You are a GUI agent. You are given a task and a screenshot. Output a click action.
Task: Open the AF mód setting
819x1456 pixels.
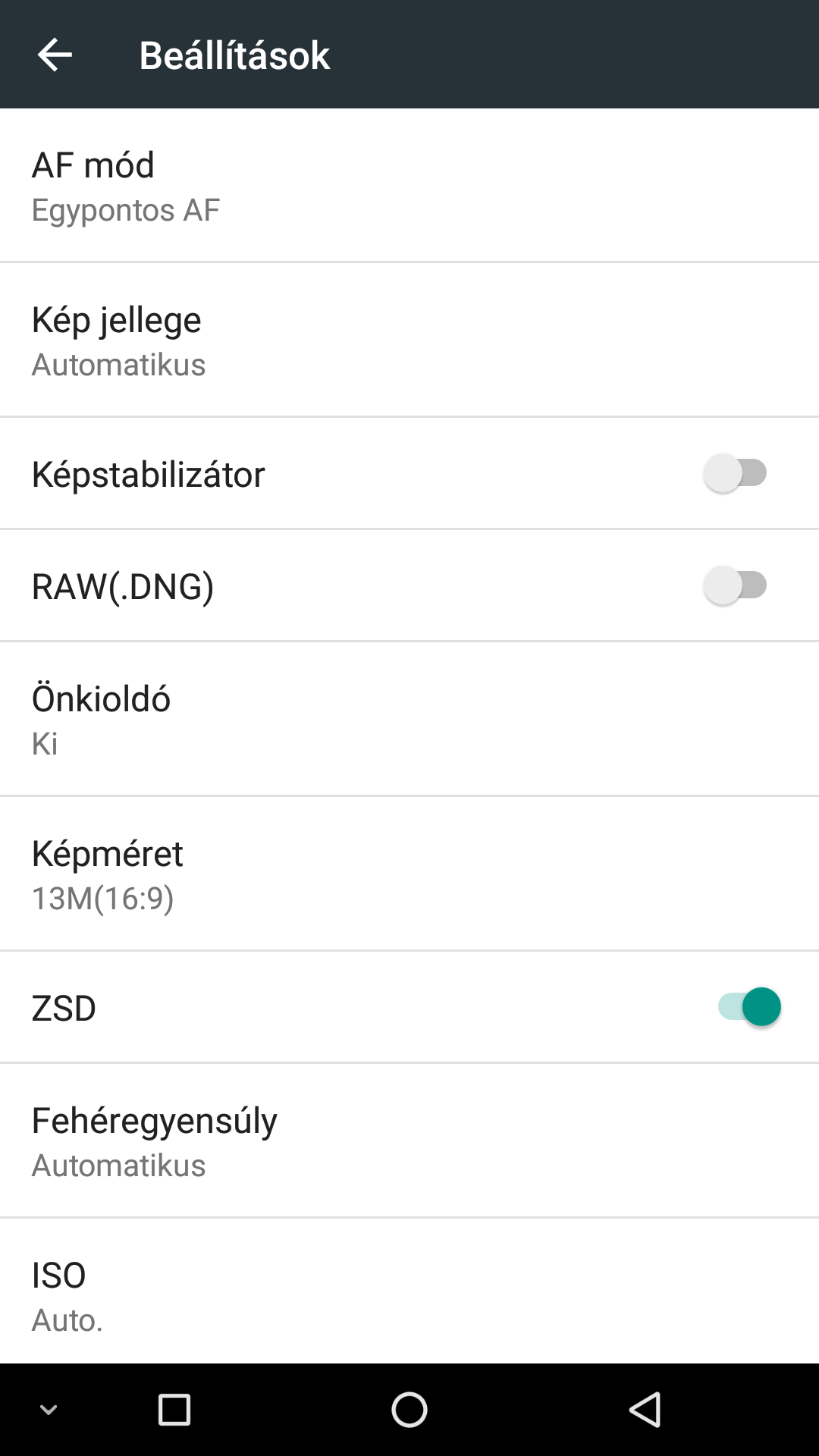(x=409, y=186)
